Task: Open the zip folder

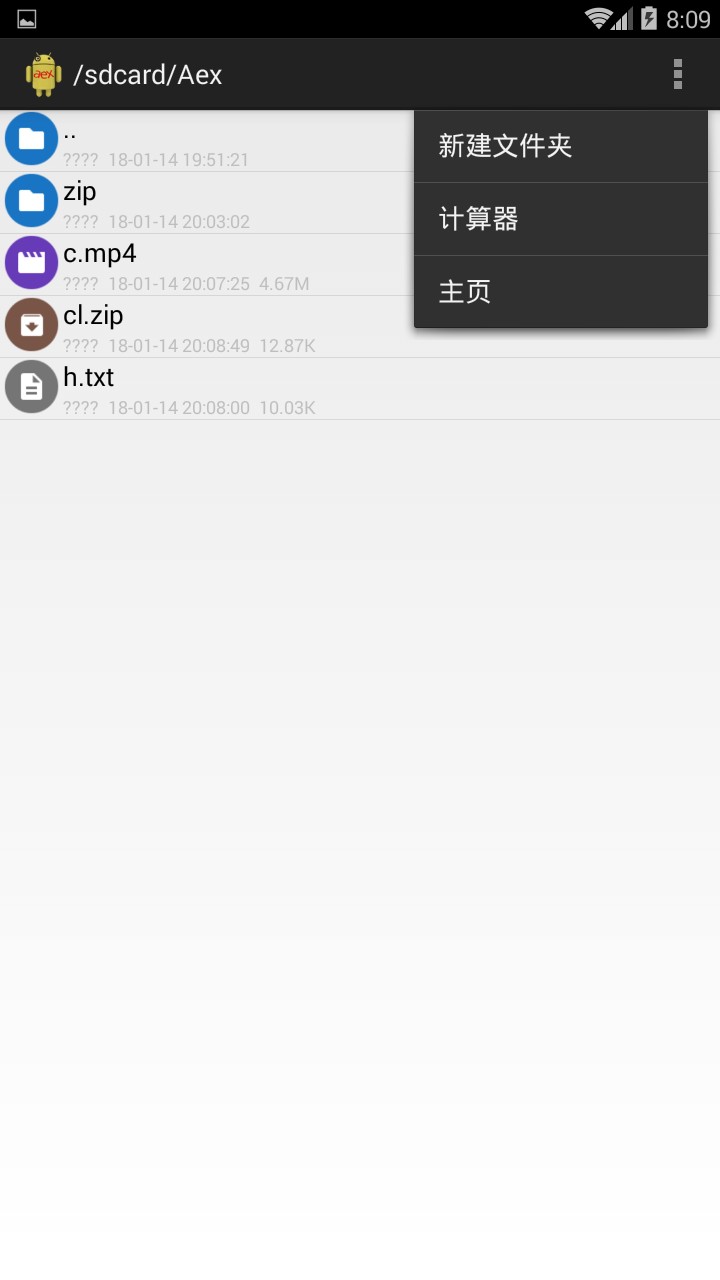Action: 200,202
